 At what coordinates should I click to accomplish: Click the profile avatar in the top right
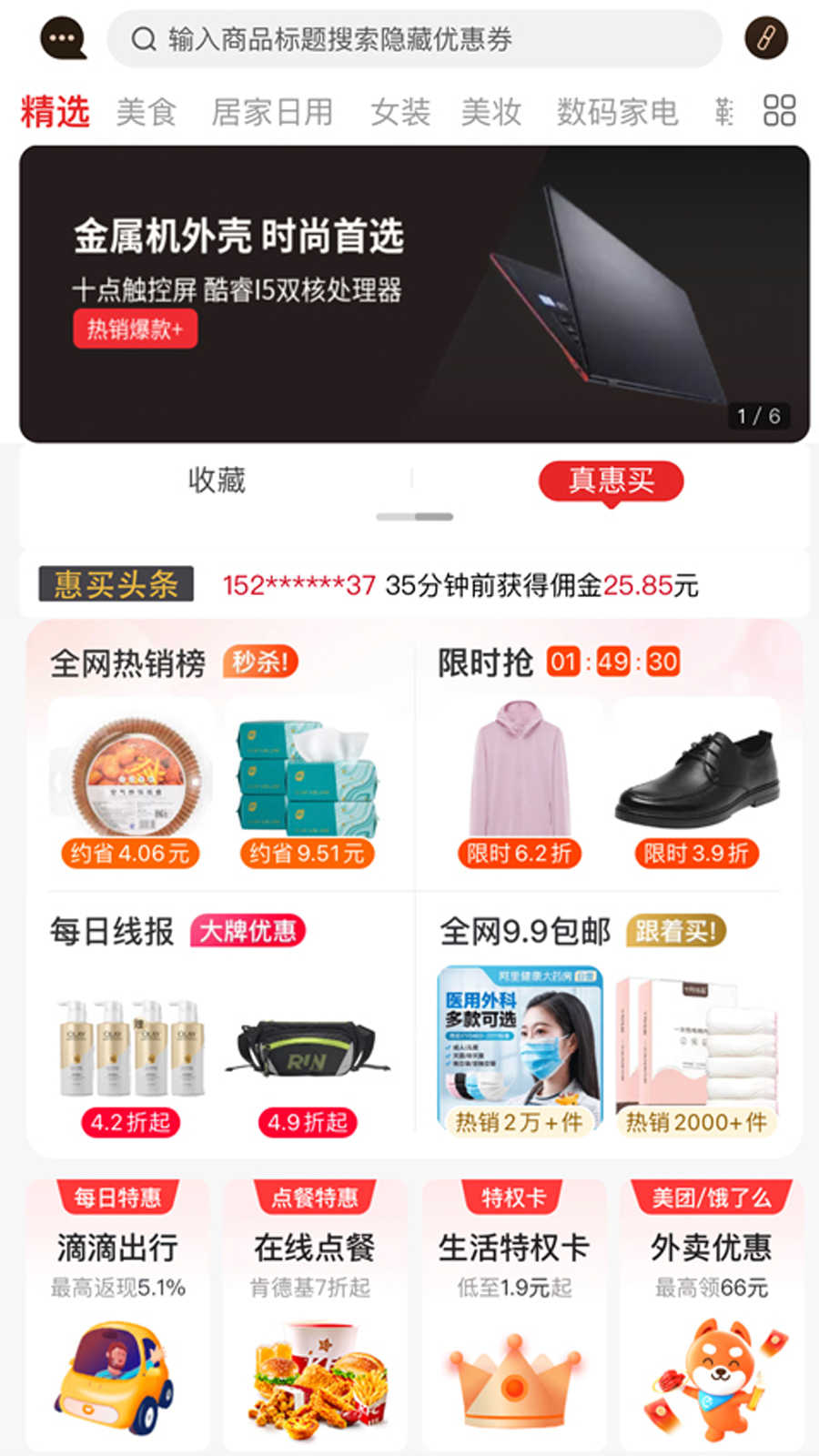767,38
